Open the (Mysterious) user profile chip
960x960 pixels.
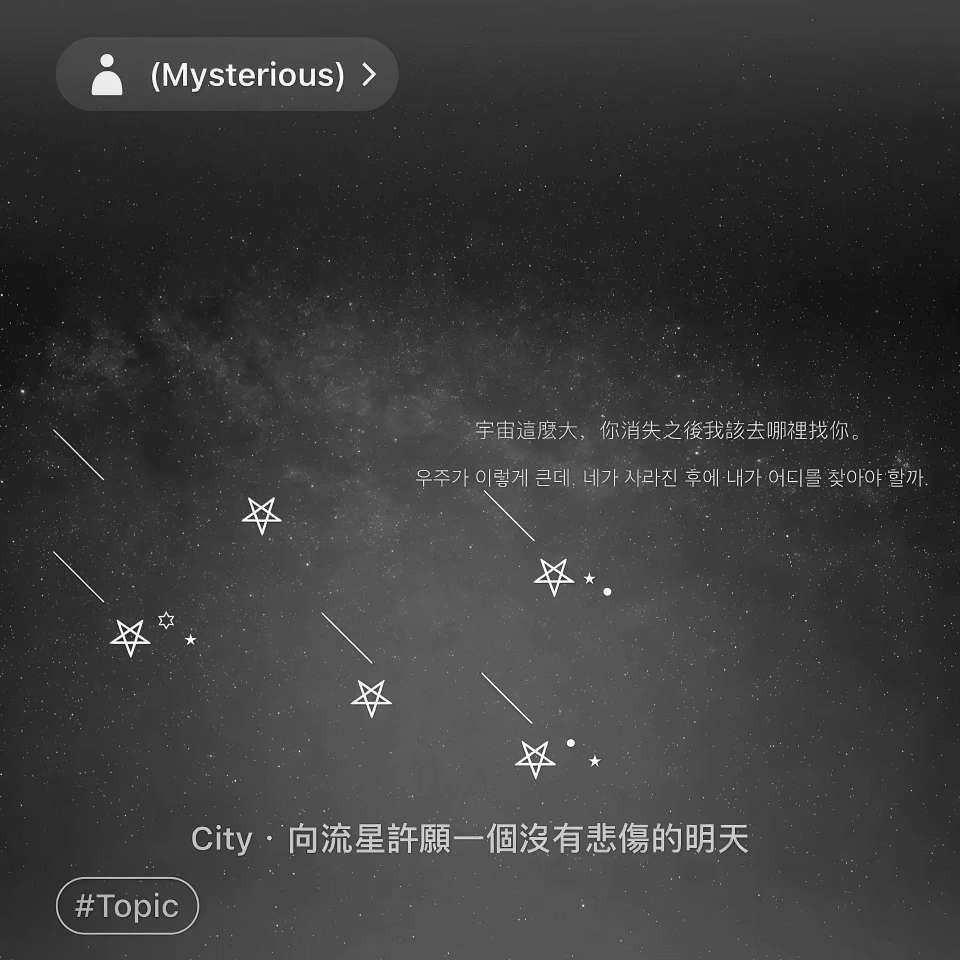point(227,74)
